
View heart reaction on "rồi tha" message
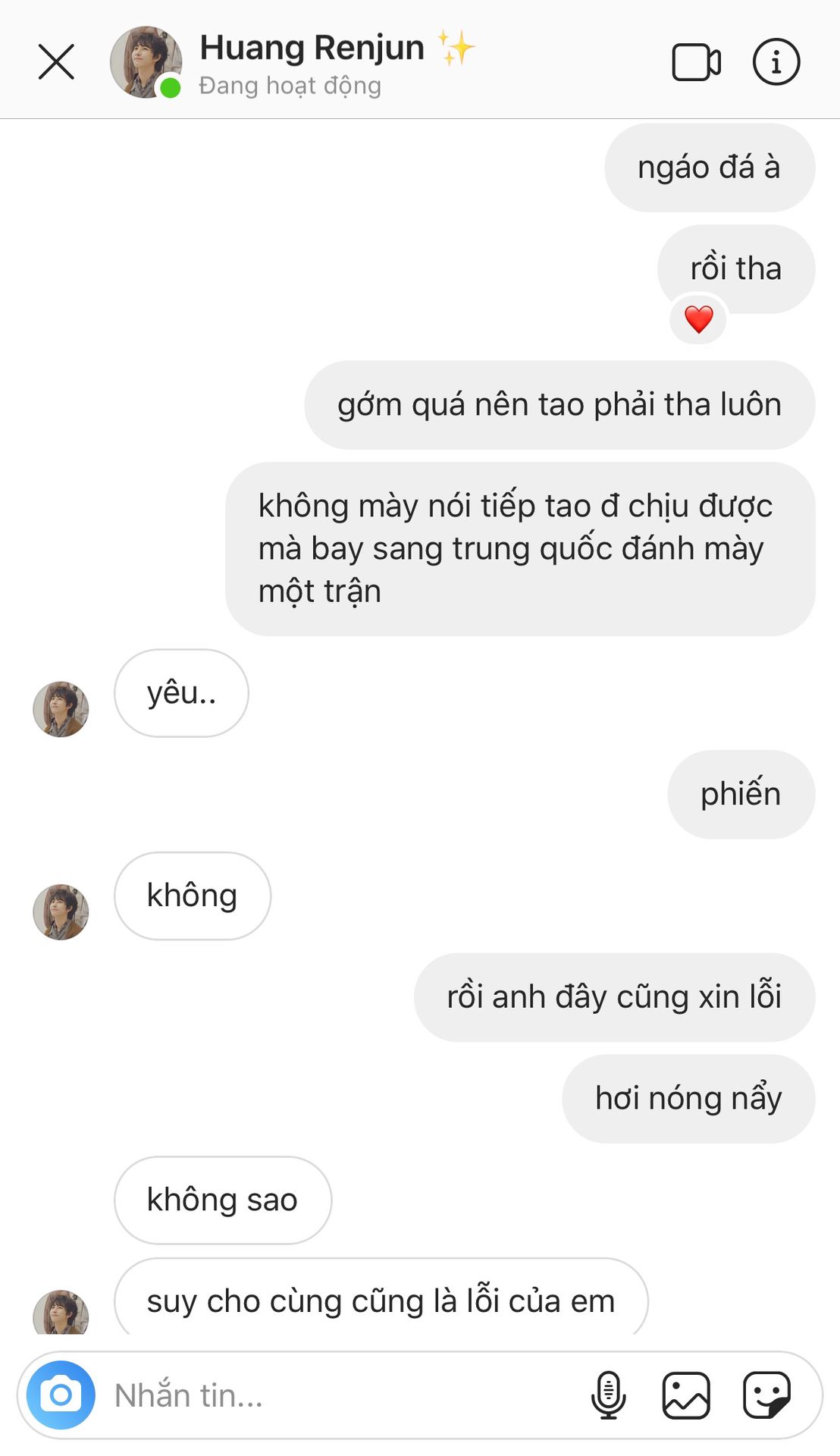(x=698, y=319)
